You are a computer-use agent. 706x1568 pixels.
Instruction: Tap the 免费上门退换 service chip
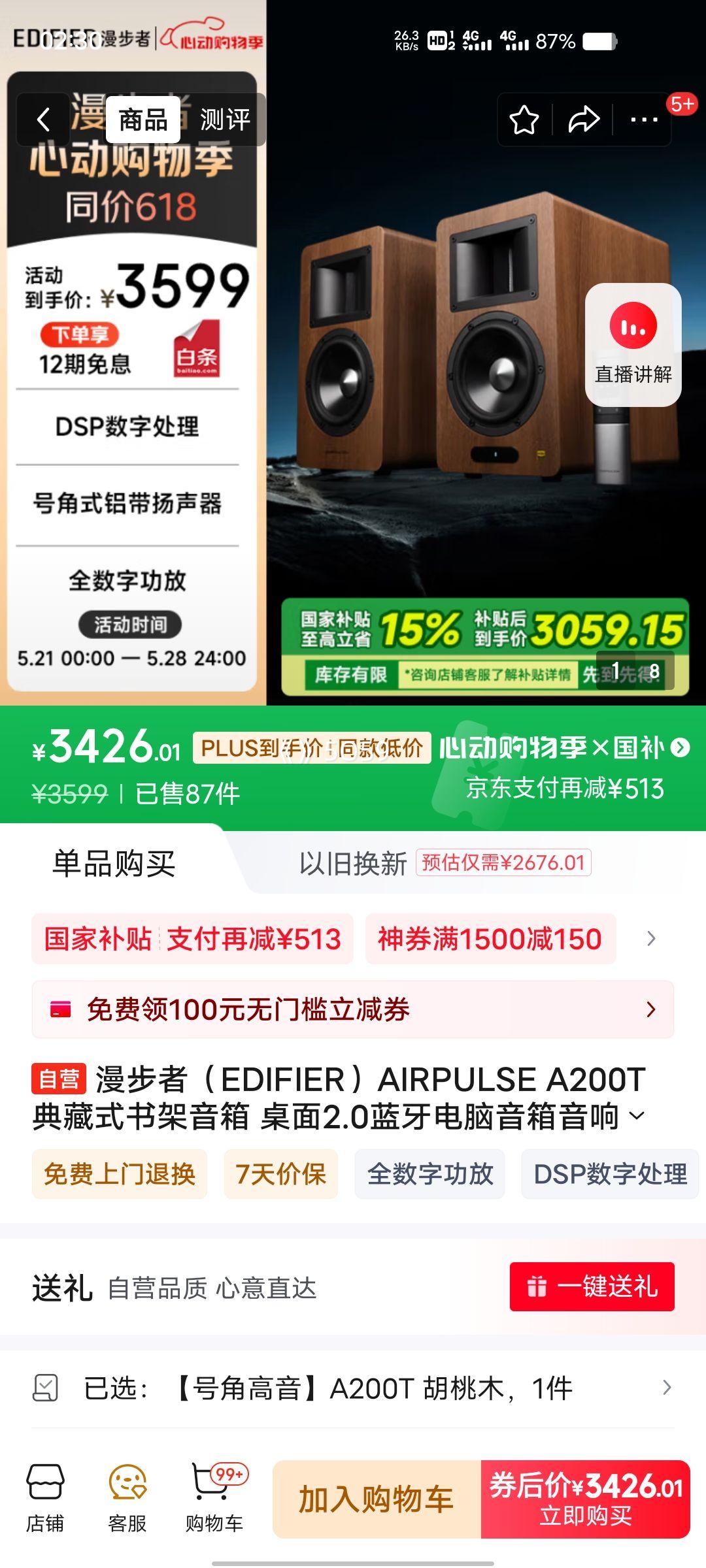[120, 1174]
